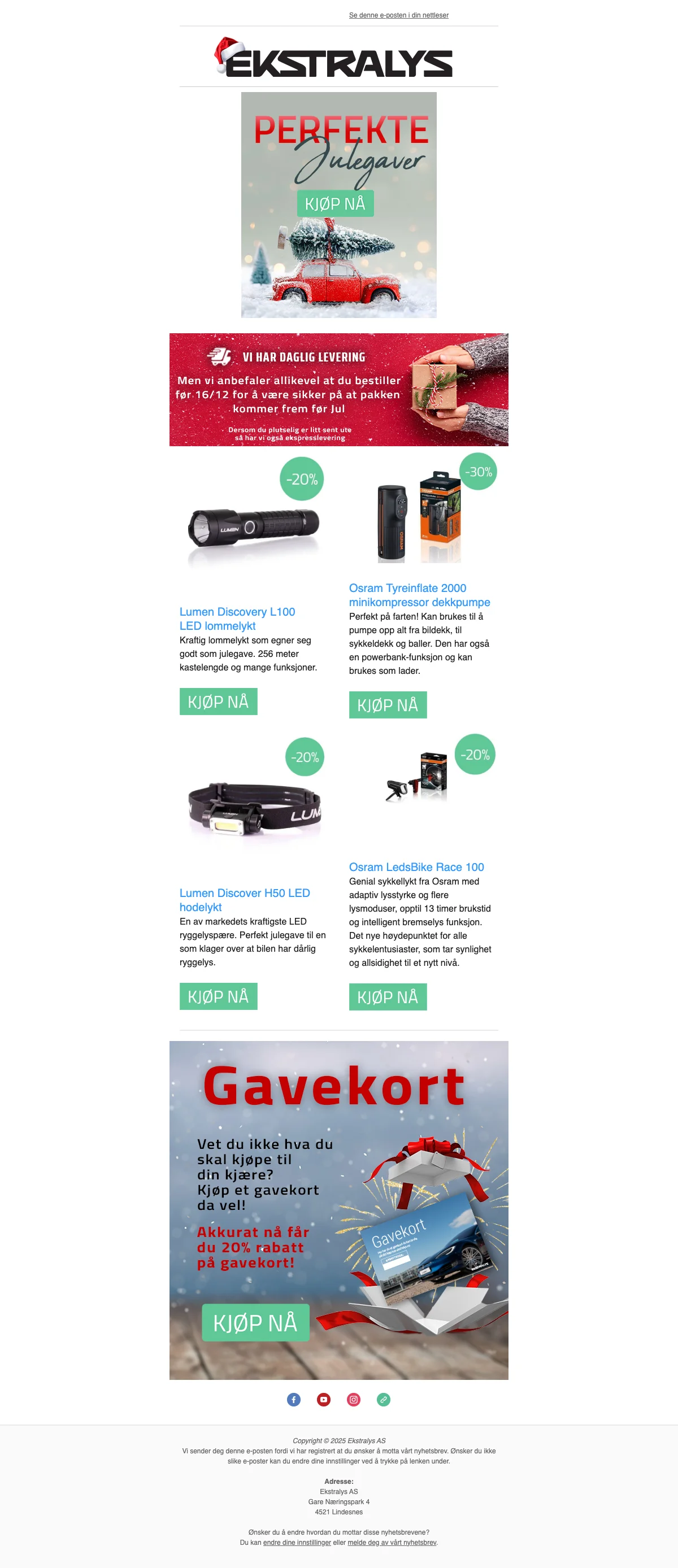Unsubscribe via 'melde deg av vårt nyhetsbrev'
Image resolution: width=678 pixels, height=1568 pixels.
(x=392, y=1543)
